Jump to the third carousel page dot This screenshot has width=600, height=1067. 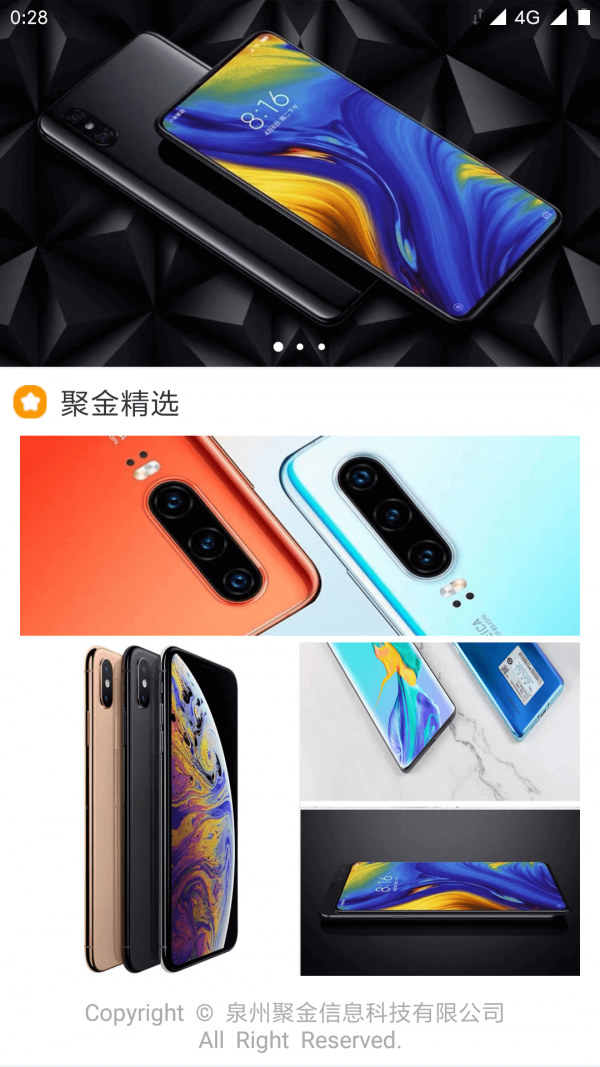[x=322, y=347]
